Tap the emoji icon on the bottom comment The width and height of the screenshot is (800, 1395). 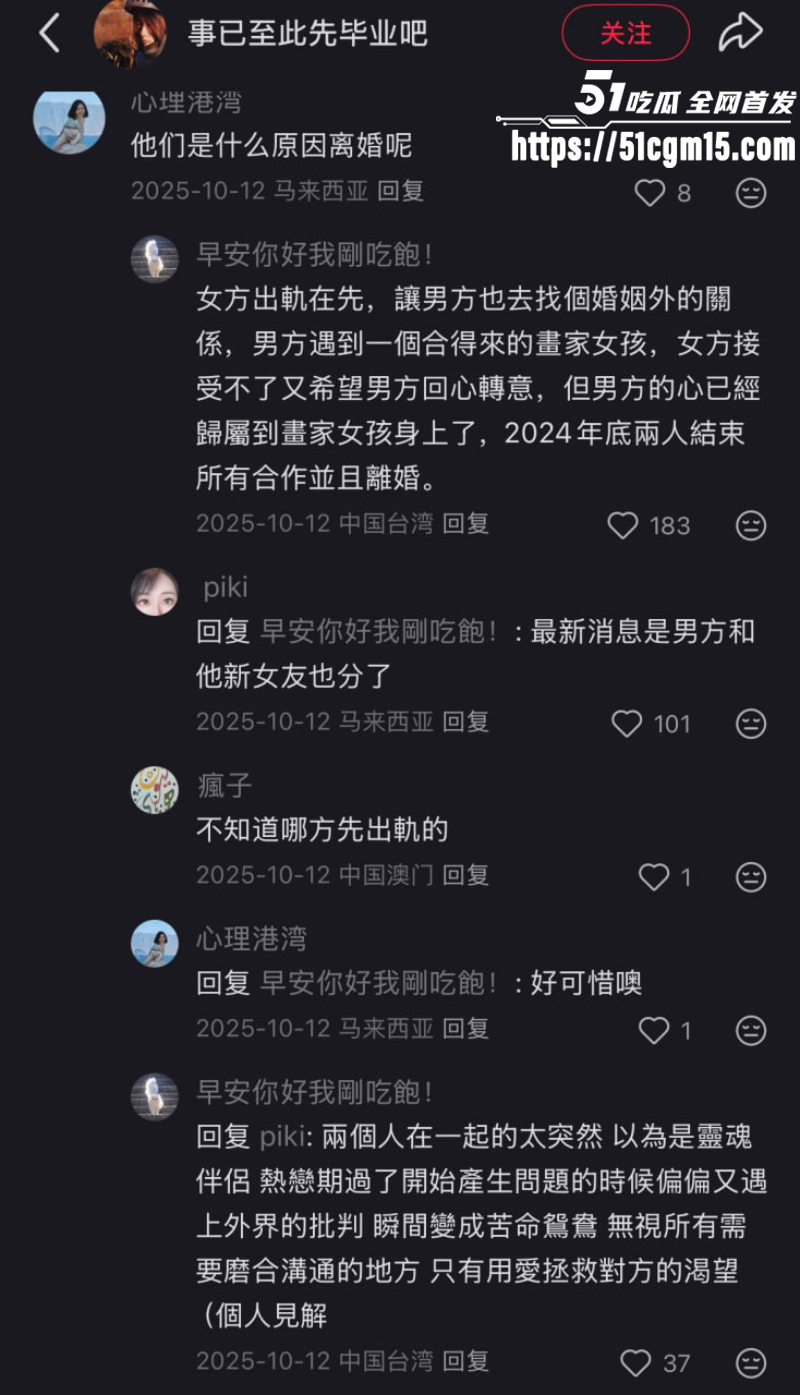(x=750, y=1360)
